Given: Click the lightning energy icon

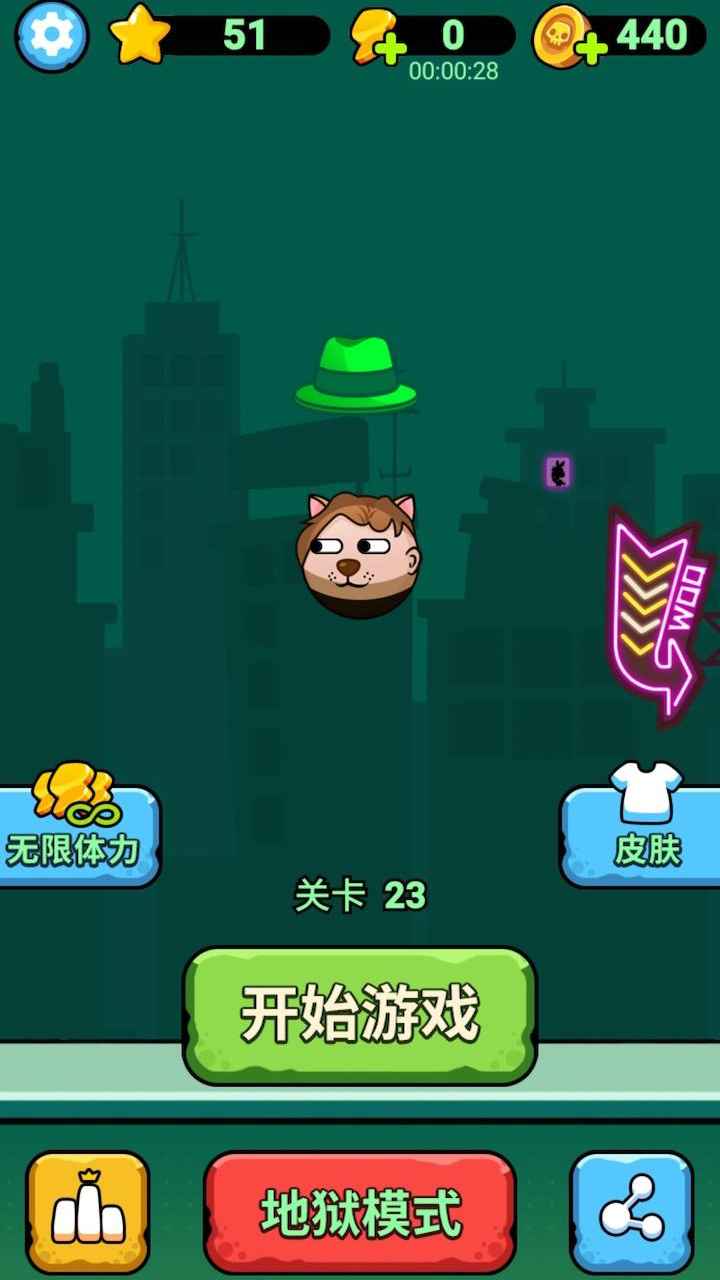Looking at the screenshot, I should pos(370,33).
